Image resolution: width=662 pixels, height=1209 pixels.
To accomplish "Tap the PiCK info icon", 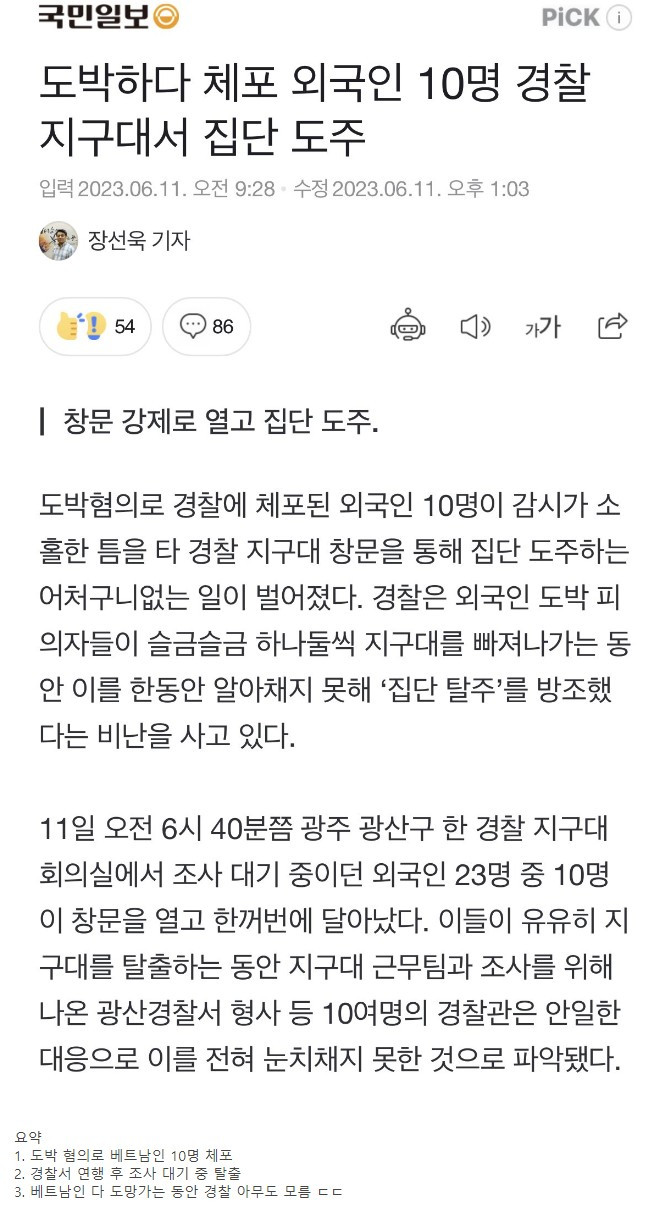I will (x=619, y=17).
